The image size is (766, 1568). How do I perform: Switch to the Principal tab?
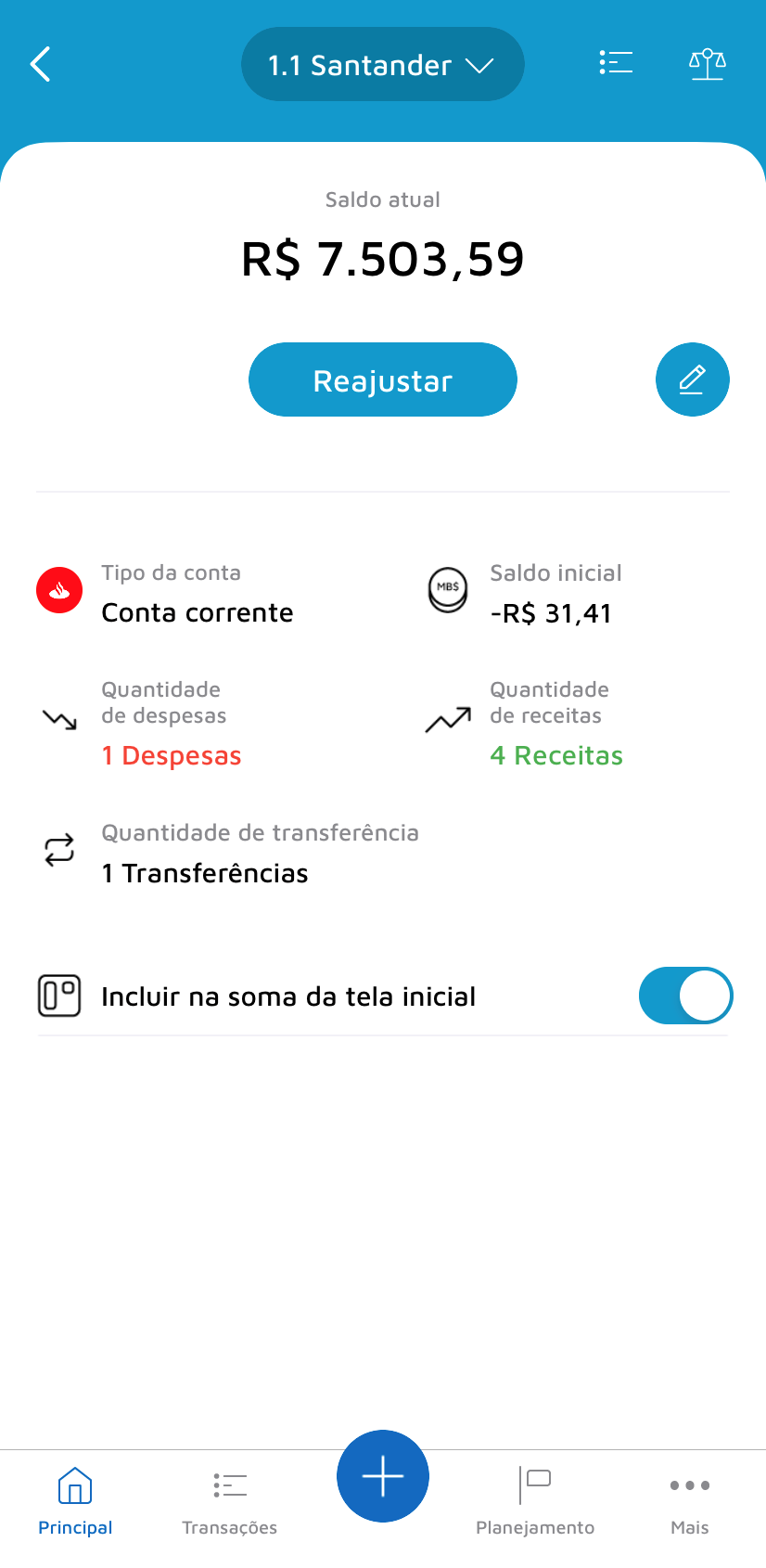click(x=75, y=1501)
